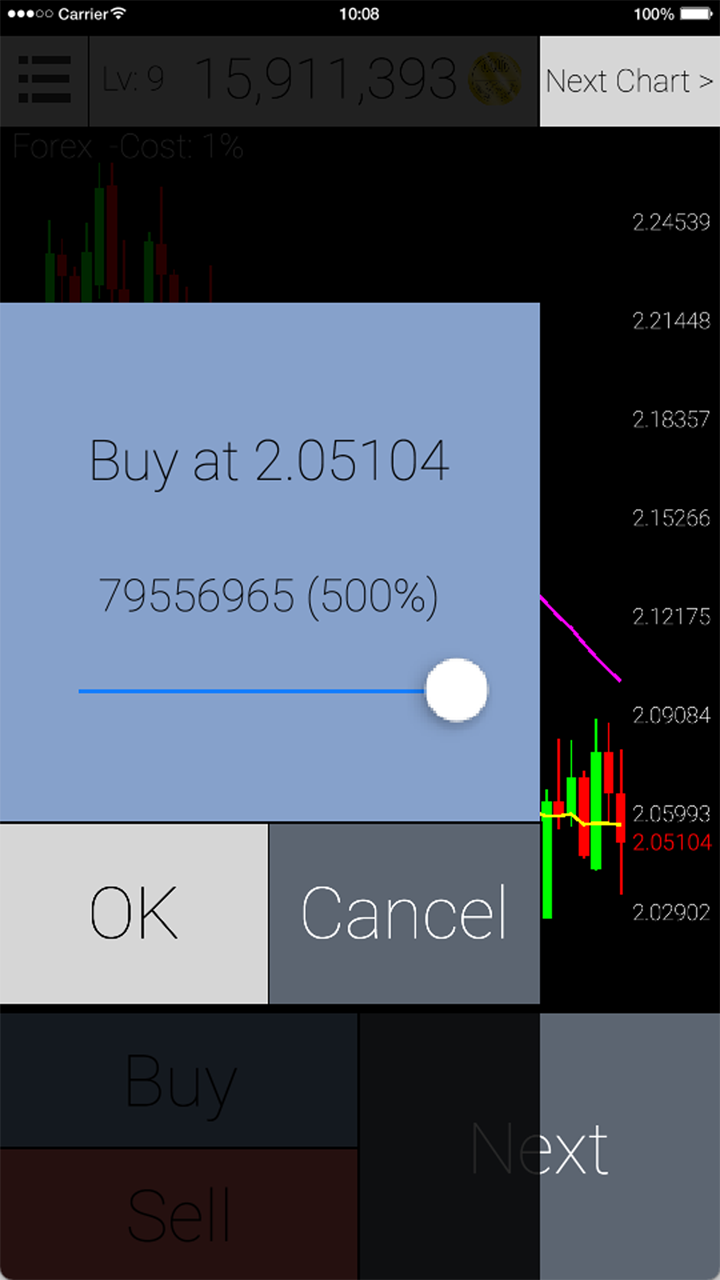Cancel the buy order

coord(404,912)
